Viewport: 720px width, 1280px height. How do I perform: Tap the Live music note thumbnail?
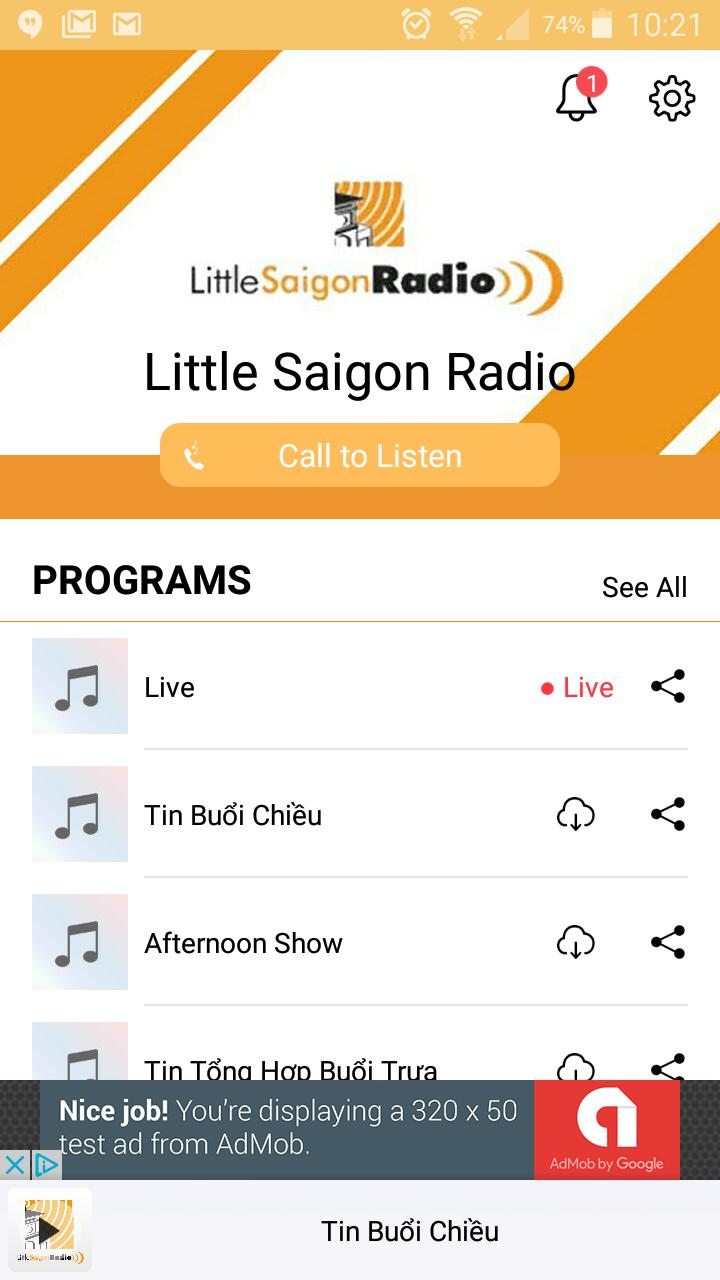80,687
